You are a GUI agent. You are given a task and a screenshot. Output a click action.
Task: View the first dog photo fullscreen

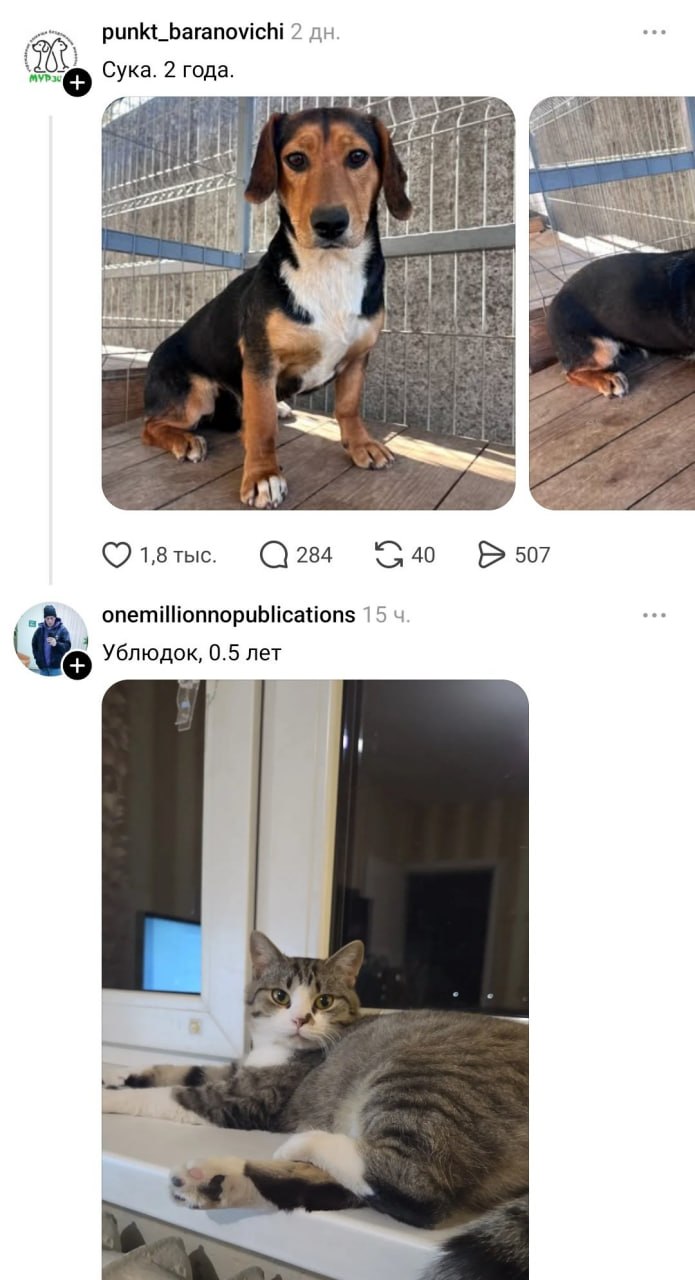(308, 303)
